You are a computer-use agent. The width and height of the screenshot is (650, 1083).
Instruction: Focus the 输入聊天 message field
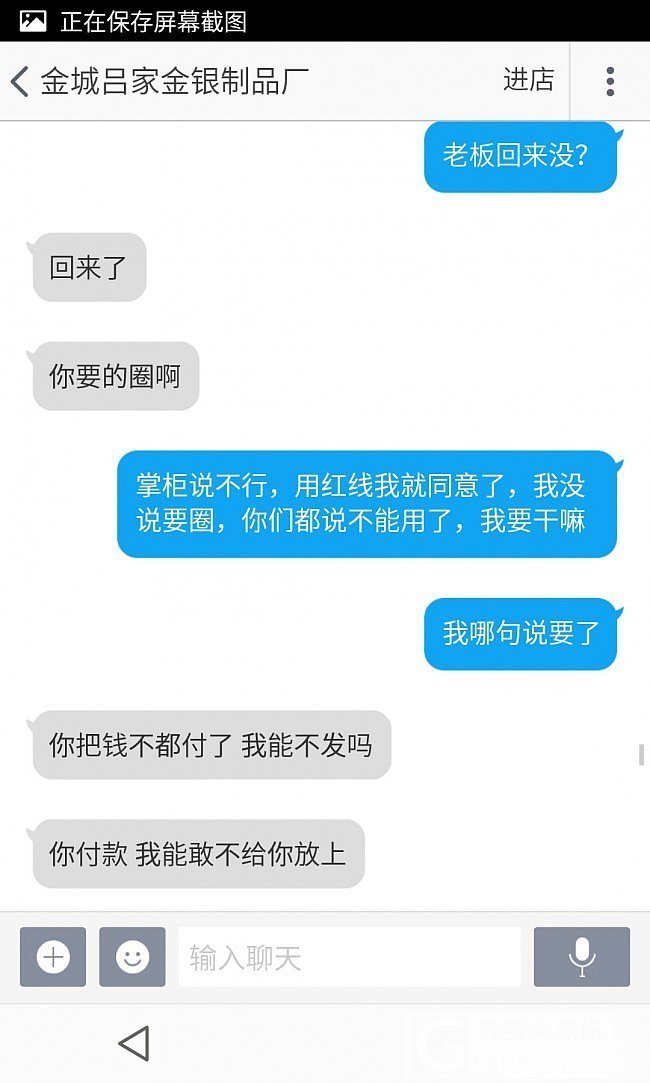[x=349, y=957]
